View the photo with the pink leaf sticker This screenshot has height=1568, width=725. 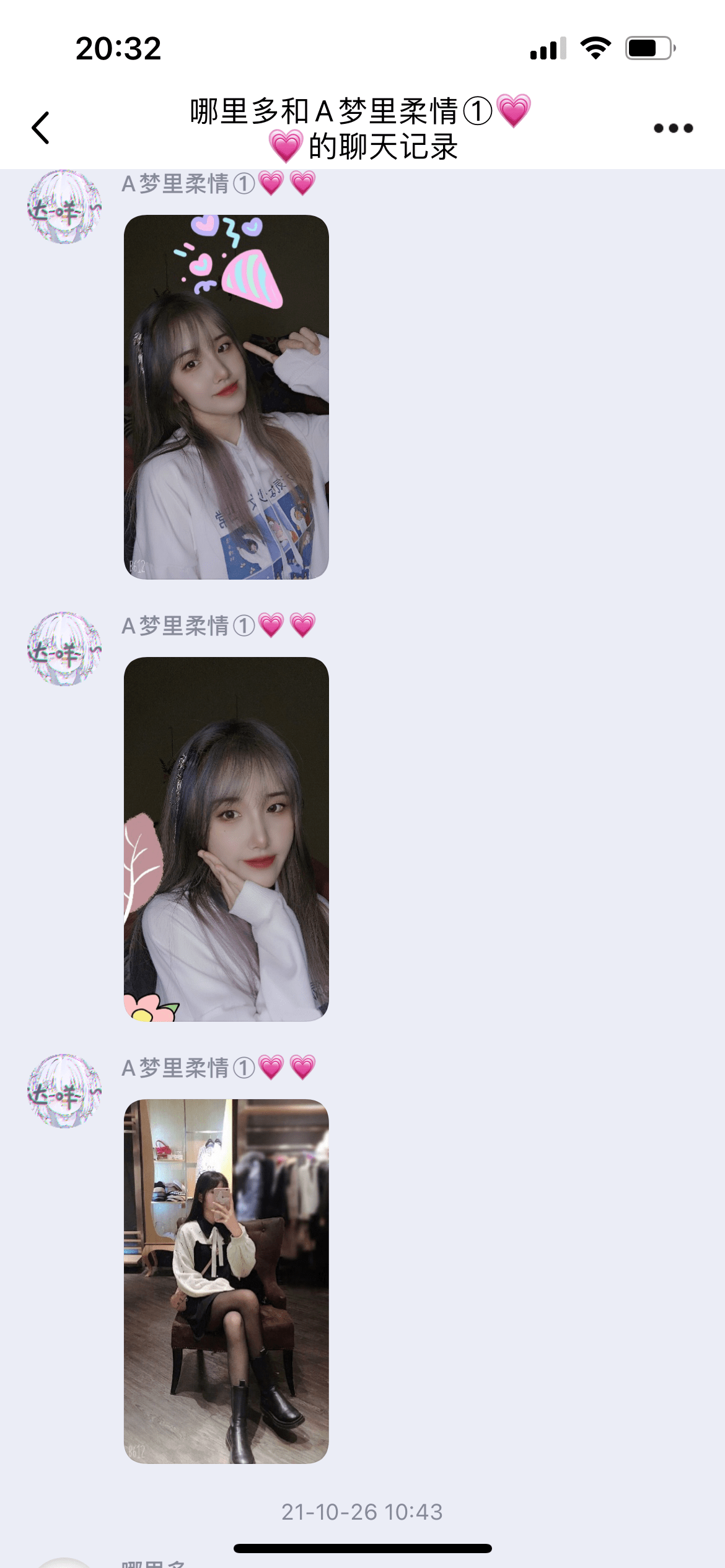[226, 839]
